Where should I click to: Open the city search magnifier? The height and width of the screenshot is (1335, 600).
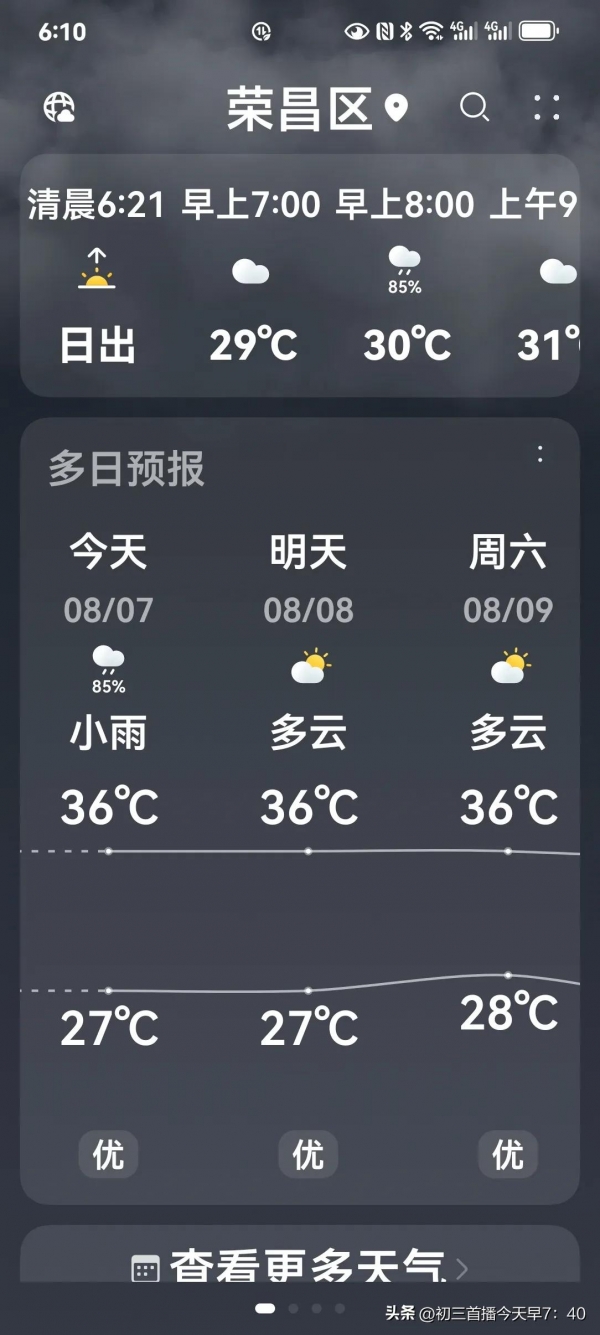tap(474, 107)
